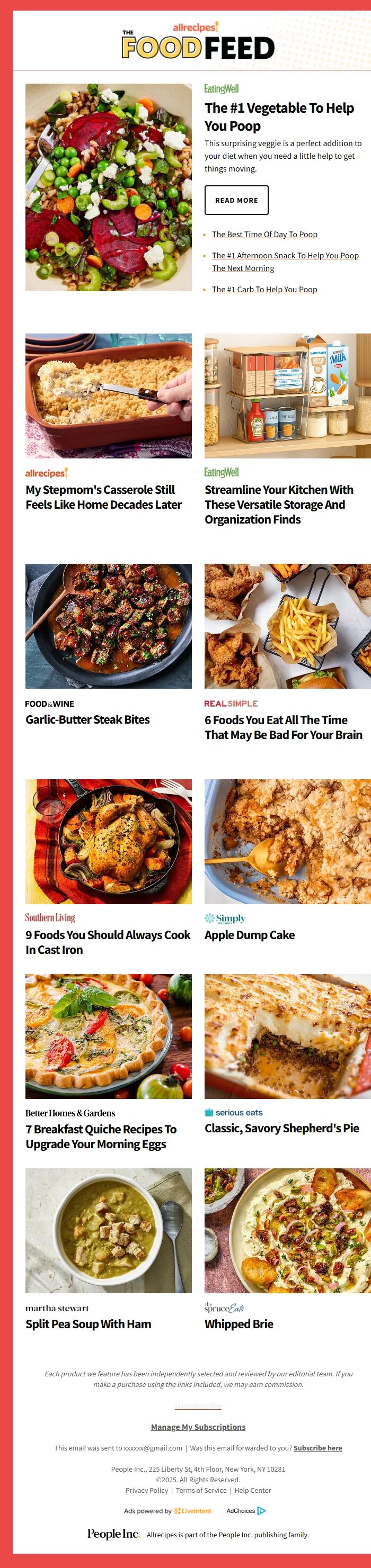Select Manage My Subscriptions
Screen dimensions: 371x1568
point(198,1427)
